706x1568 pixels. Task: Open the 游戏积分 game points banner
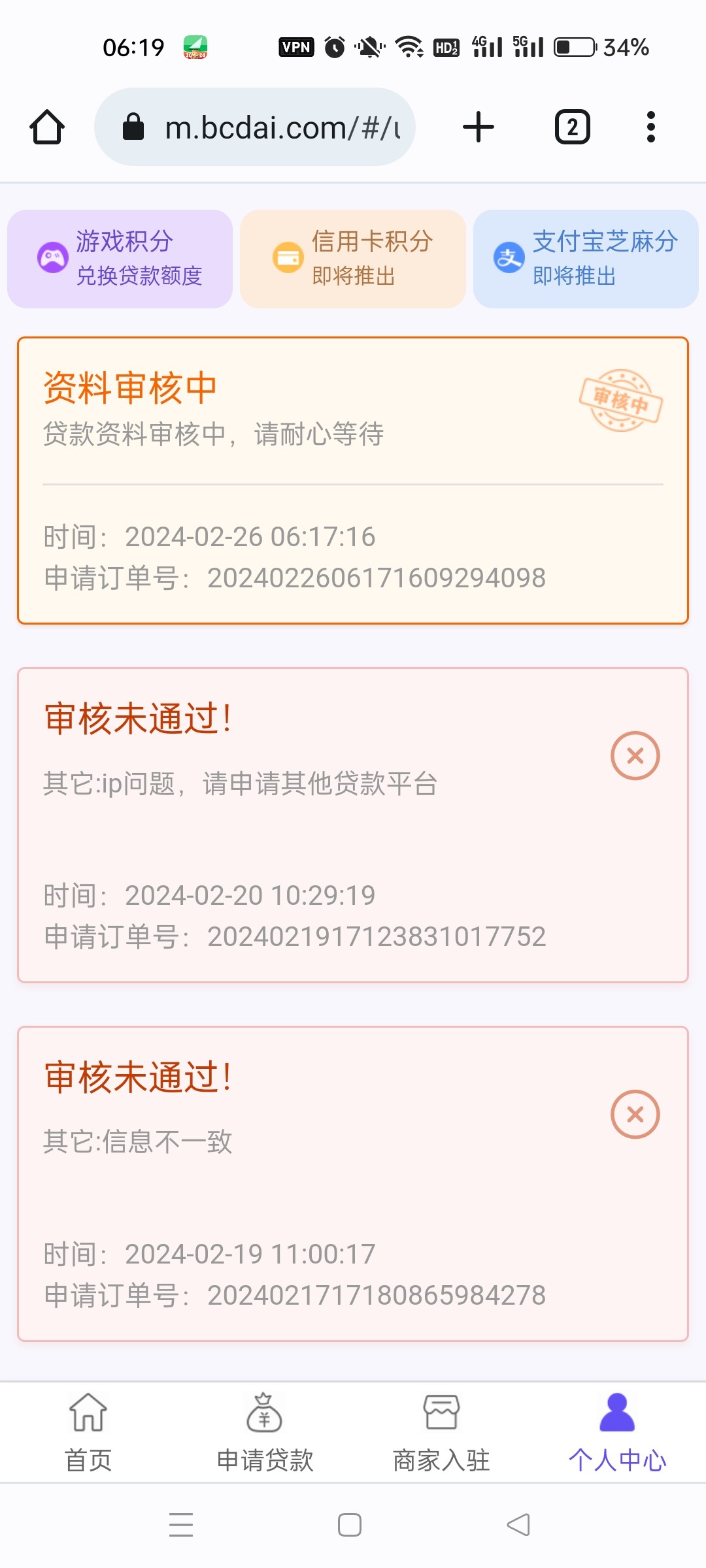pos(120,258)
